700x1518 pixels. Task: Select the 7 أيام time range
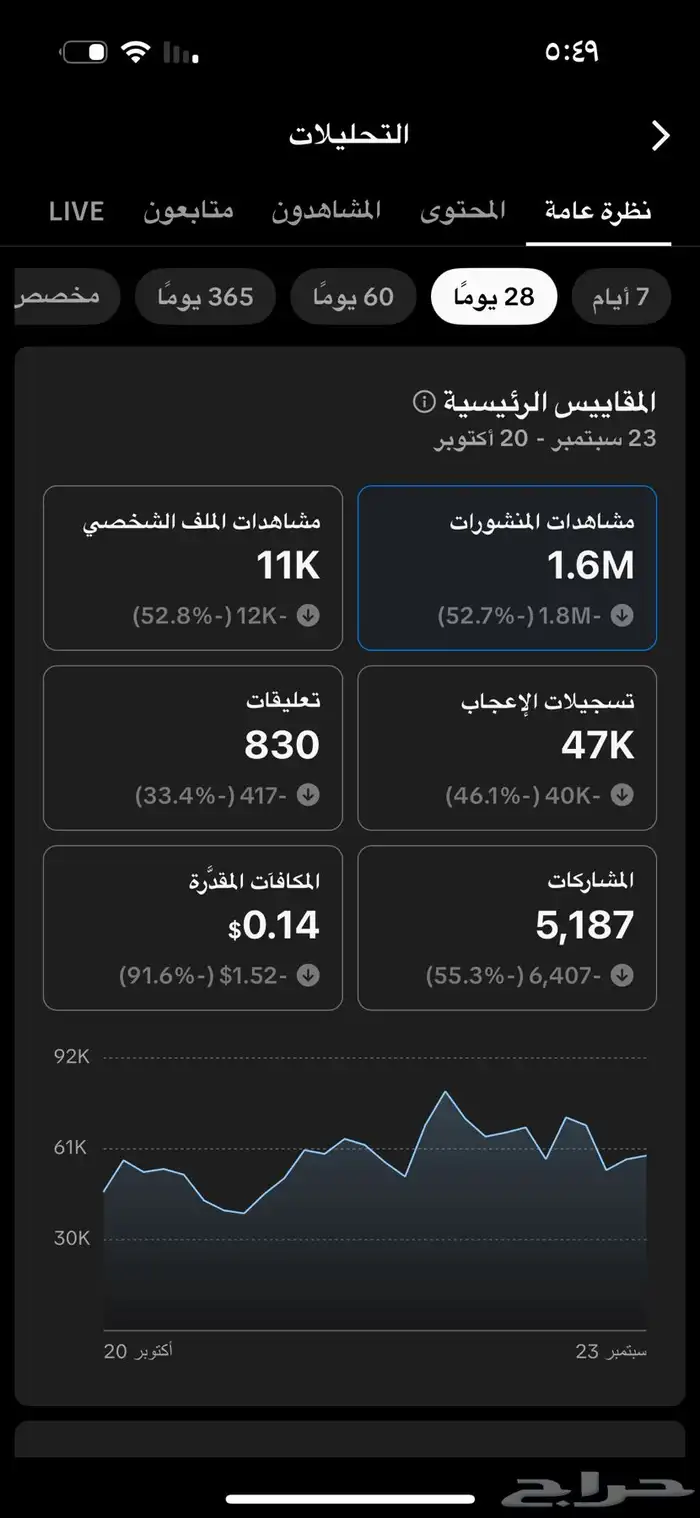(x=620, y=297)
